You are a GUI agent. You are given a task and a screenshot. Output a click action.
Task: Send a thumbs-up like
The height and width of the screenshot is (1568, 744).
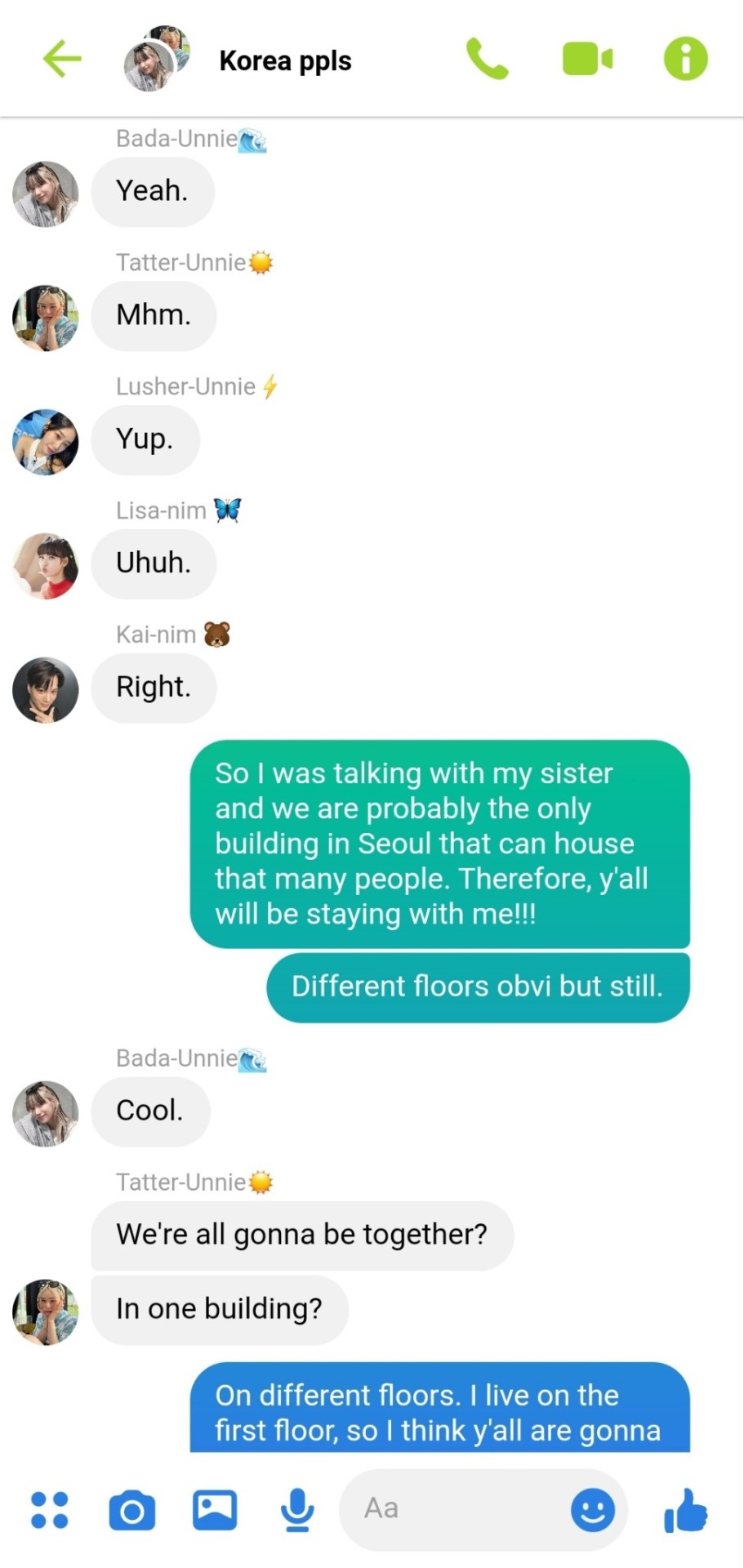(686, 1509)
